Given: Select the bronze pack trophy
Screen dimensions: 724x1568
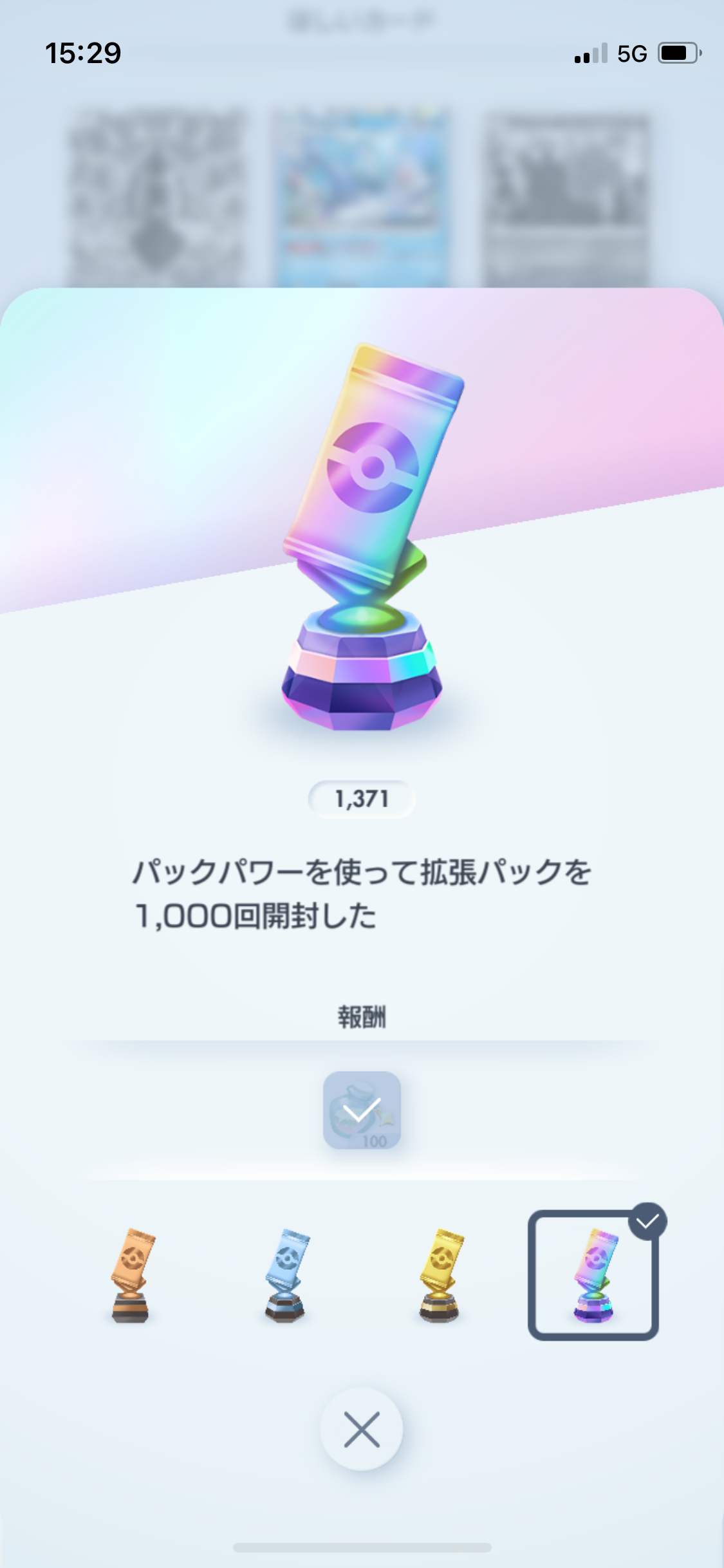Looking at the screenshot, I should (131, 1275).
